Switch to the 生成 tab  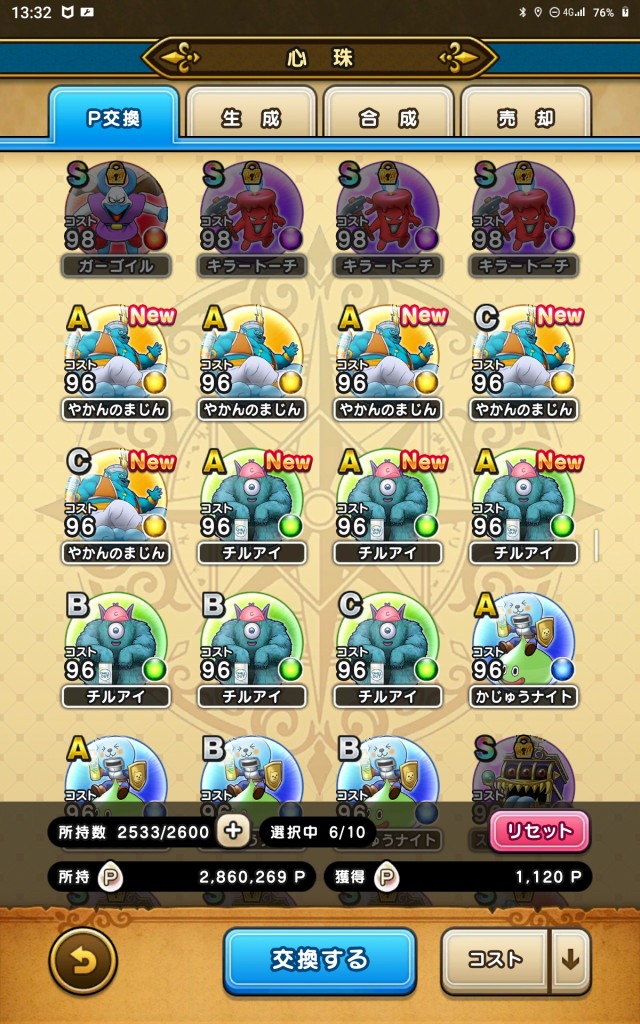pos(251,118)
